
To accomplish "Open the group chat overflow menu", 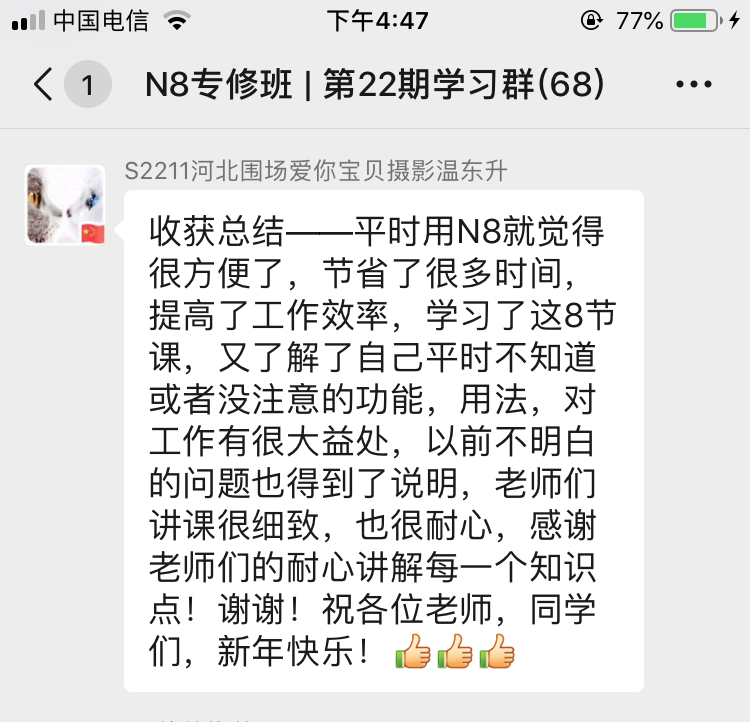I will (x=693, y=85).
